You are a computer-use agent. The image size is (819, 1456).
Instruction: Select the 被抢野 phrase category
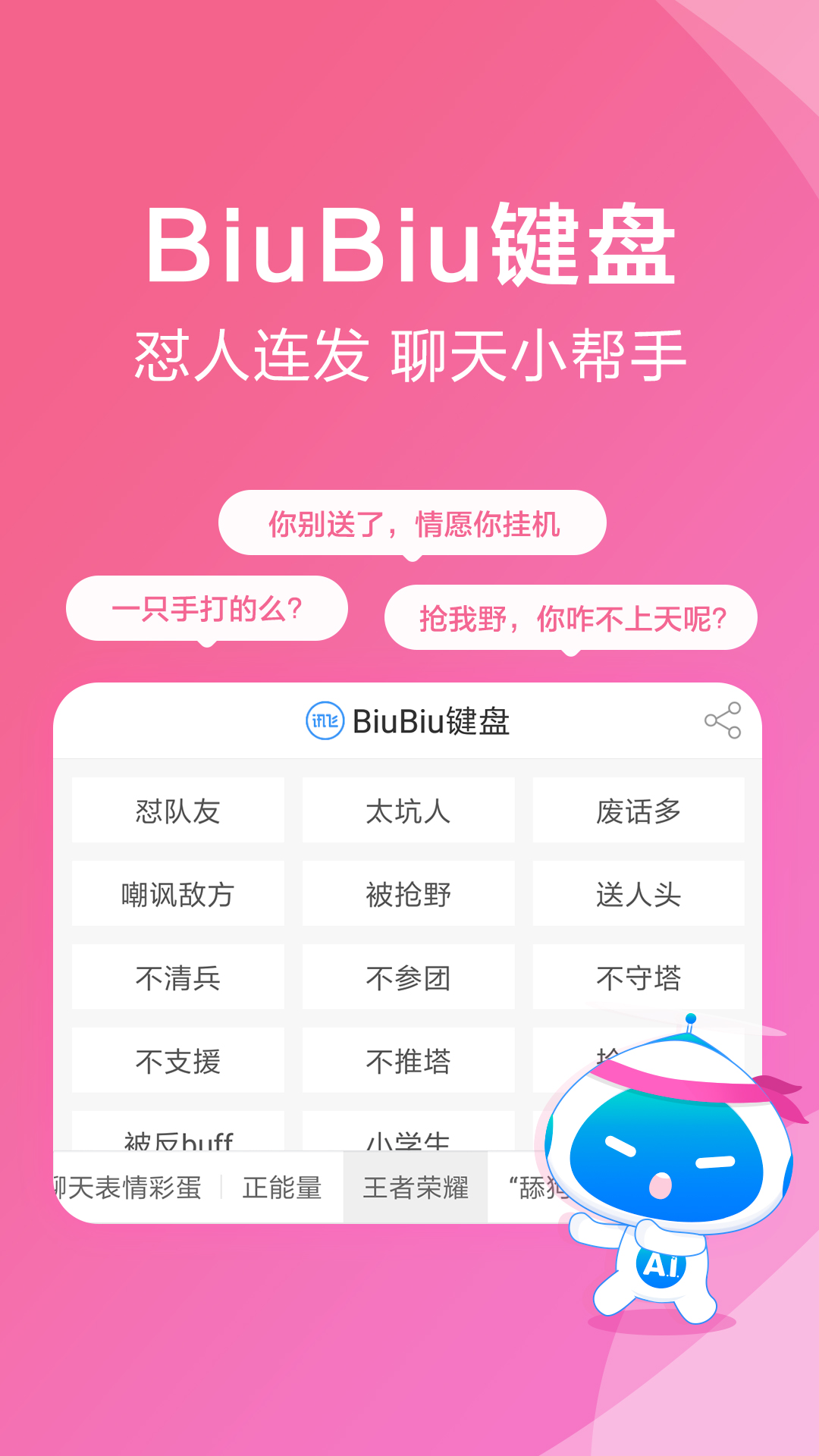409,893
